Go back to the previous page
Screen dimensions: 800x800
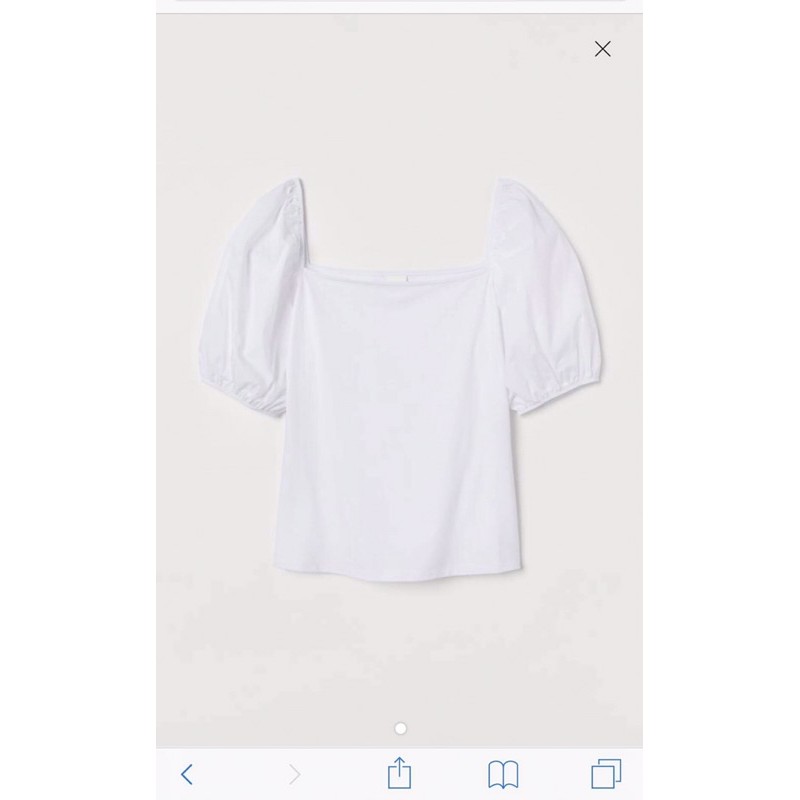pos(187,773)
